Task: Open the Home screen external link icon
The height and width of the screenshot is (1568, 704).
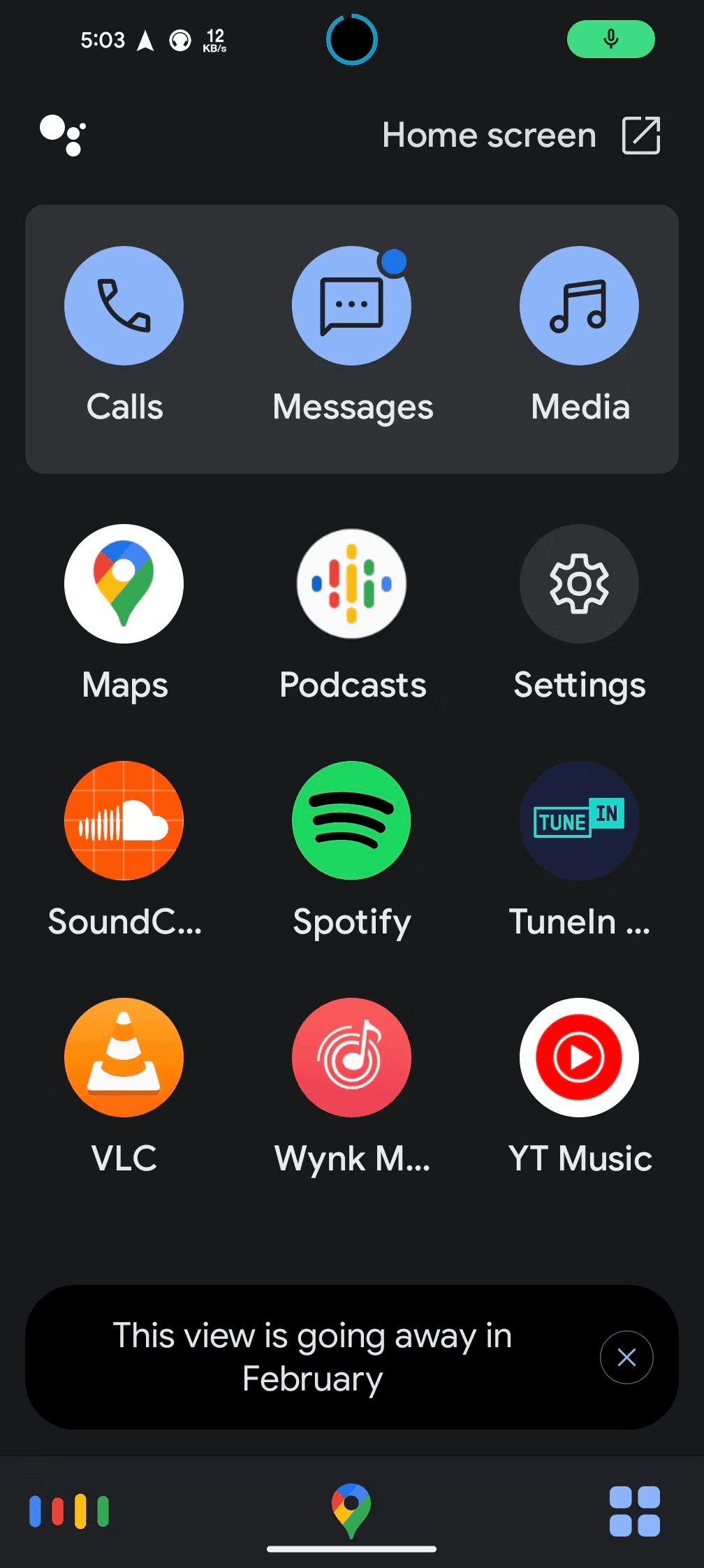Action: (x=640, y=135)
